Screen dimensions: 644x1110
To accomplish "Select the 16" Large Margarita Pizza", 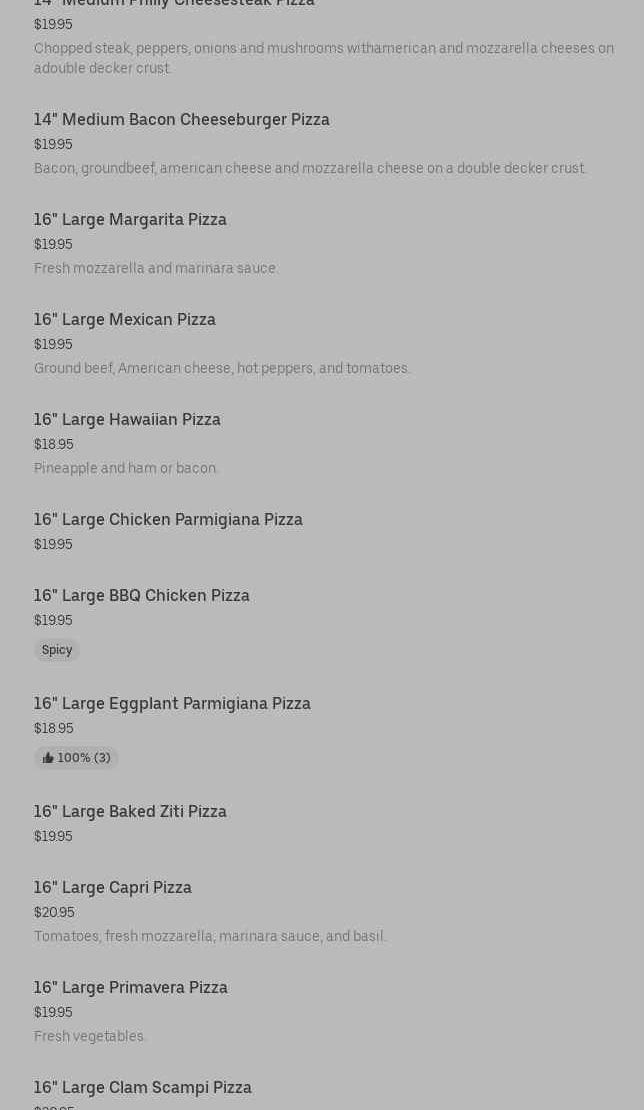I will click(x=130, y=220).
